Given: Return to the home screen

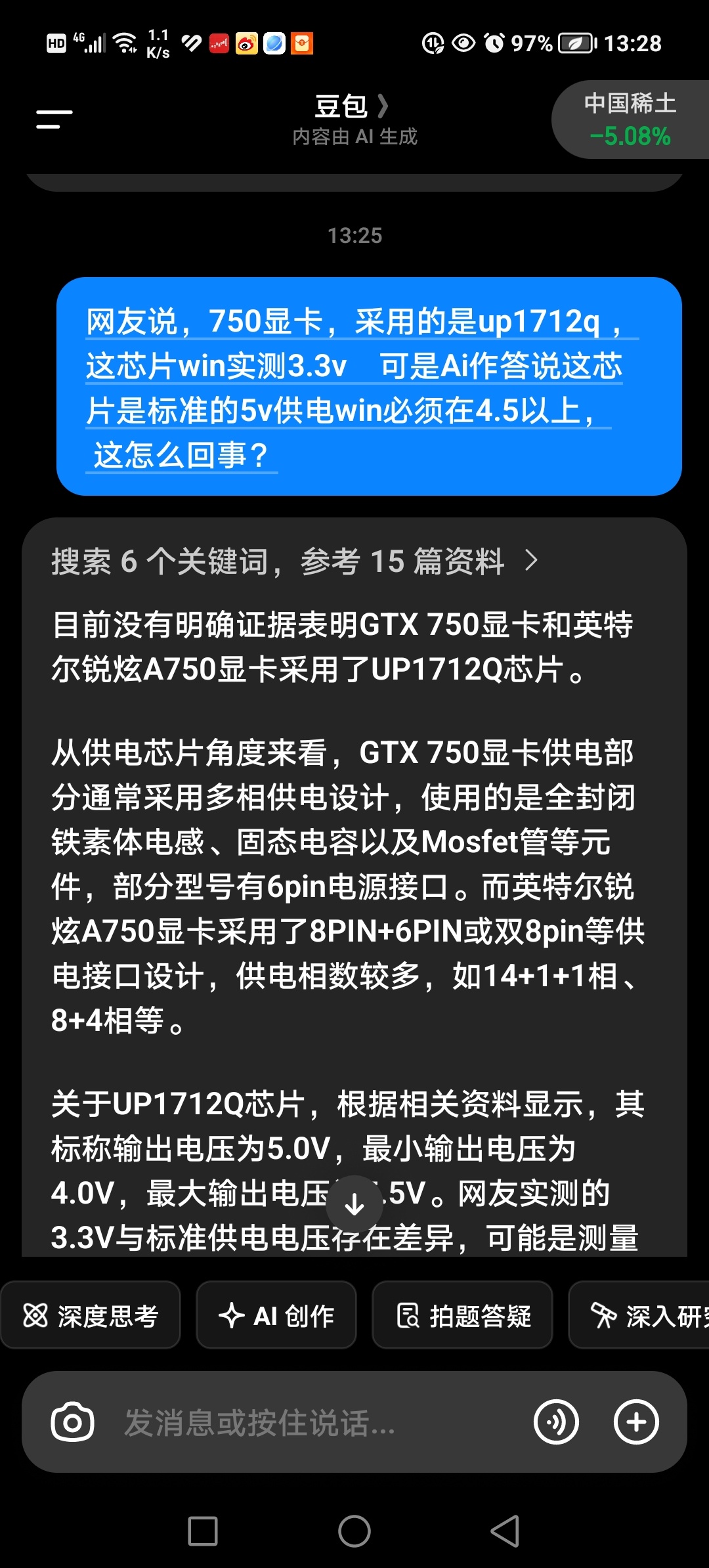Looking at the screenshot, I should 354,1531.
